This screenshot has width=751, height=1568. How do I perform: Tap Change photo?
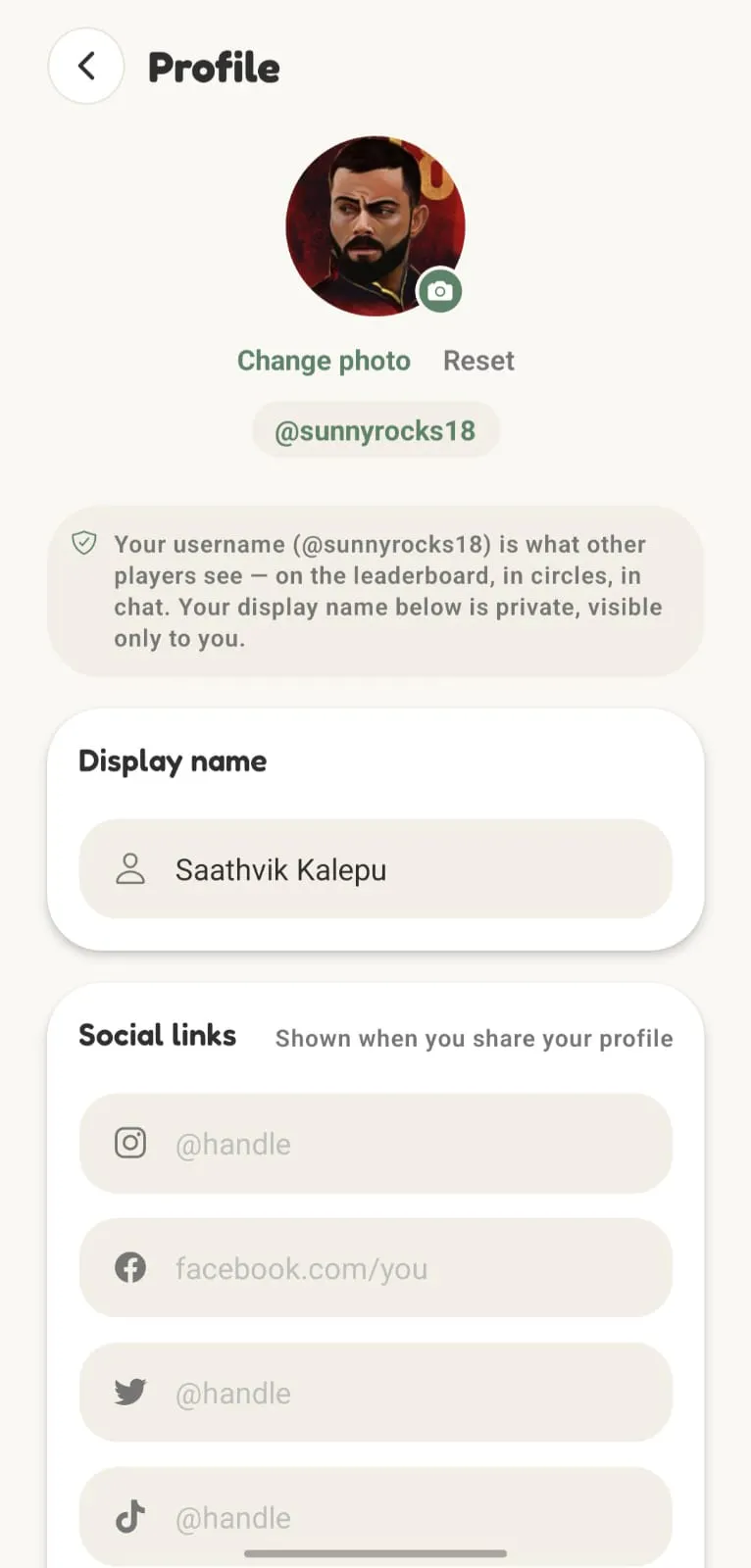click(x=324, y=361)
